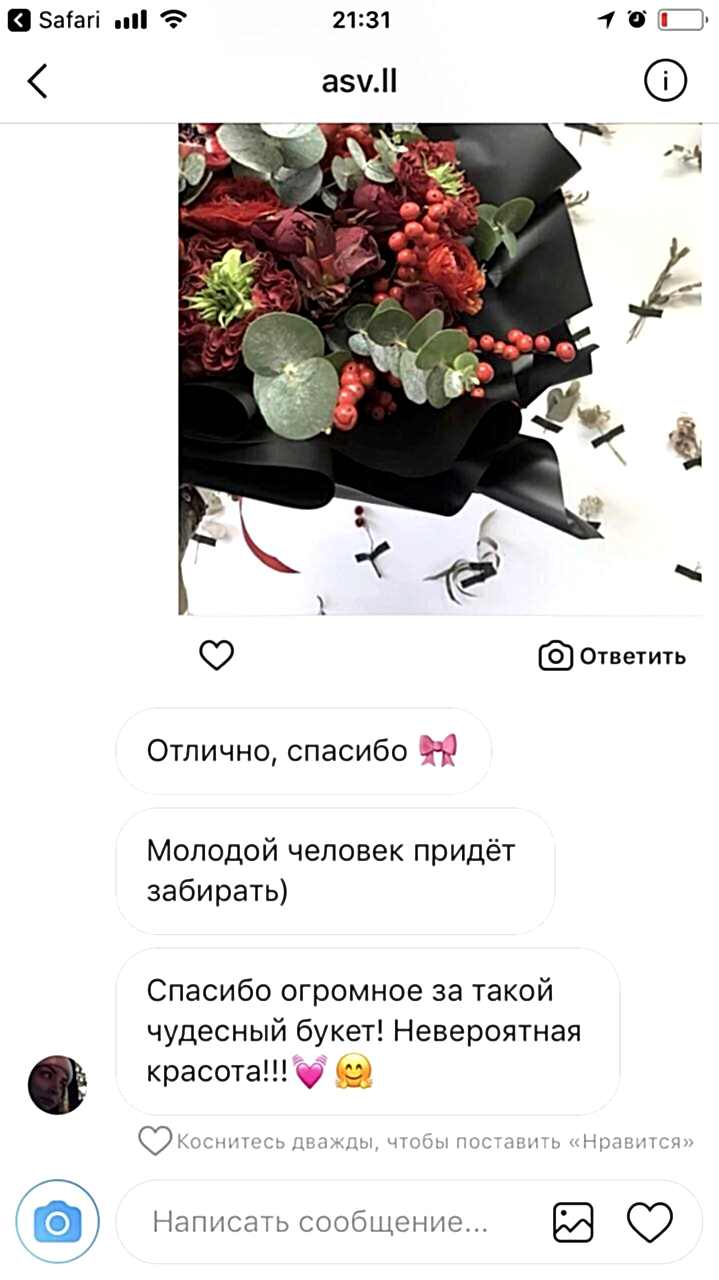719x1280 pixels.
Task: Tap Ответить to reply with the camera
Action: (612, 656)
